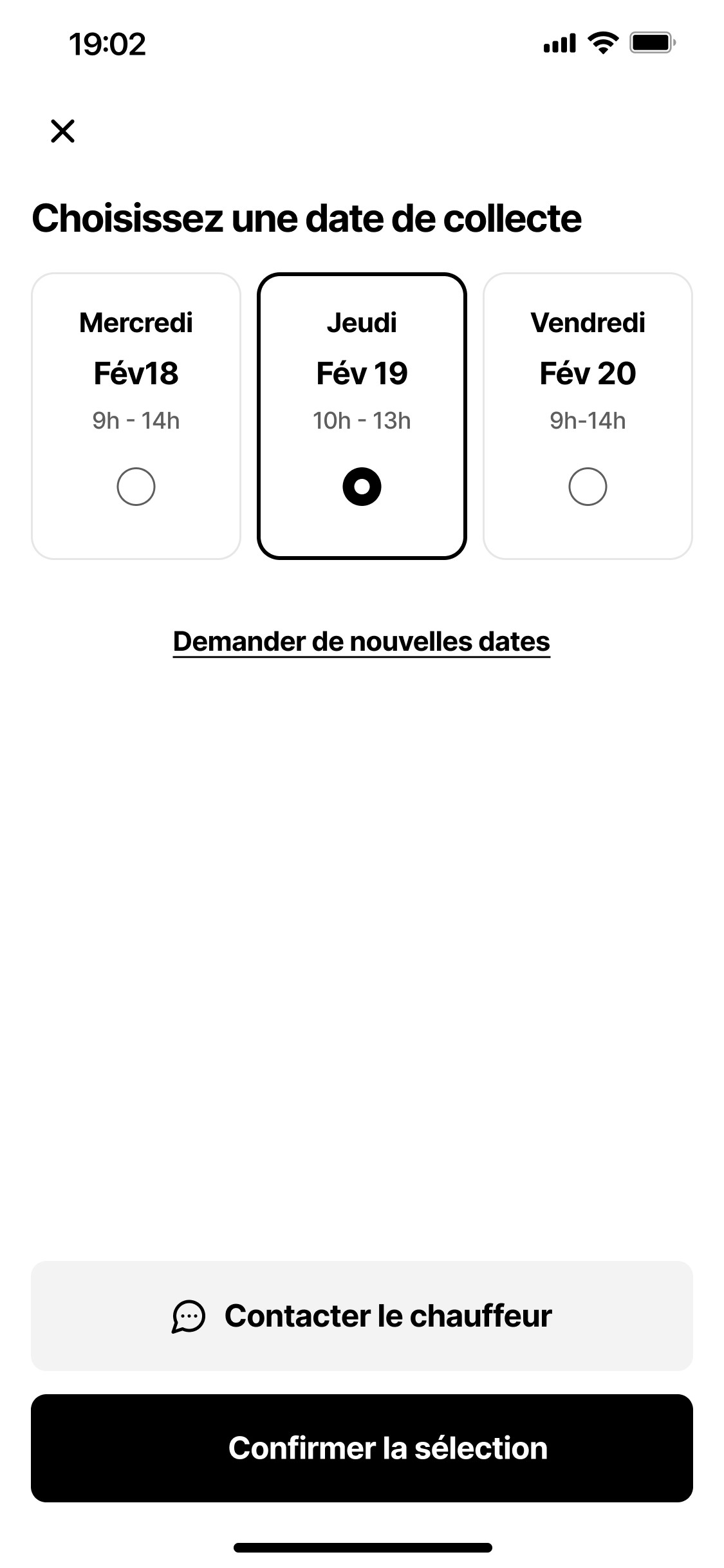This screenshot has width=724, height=1568.
Task: Open Demander de nouvelles dates
Action: click(x=362, y=641)
